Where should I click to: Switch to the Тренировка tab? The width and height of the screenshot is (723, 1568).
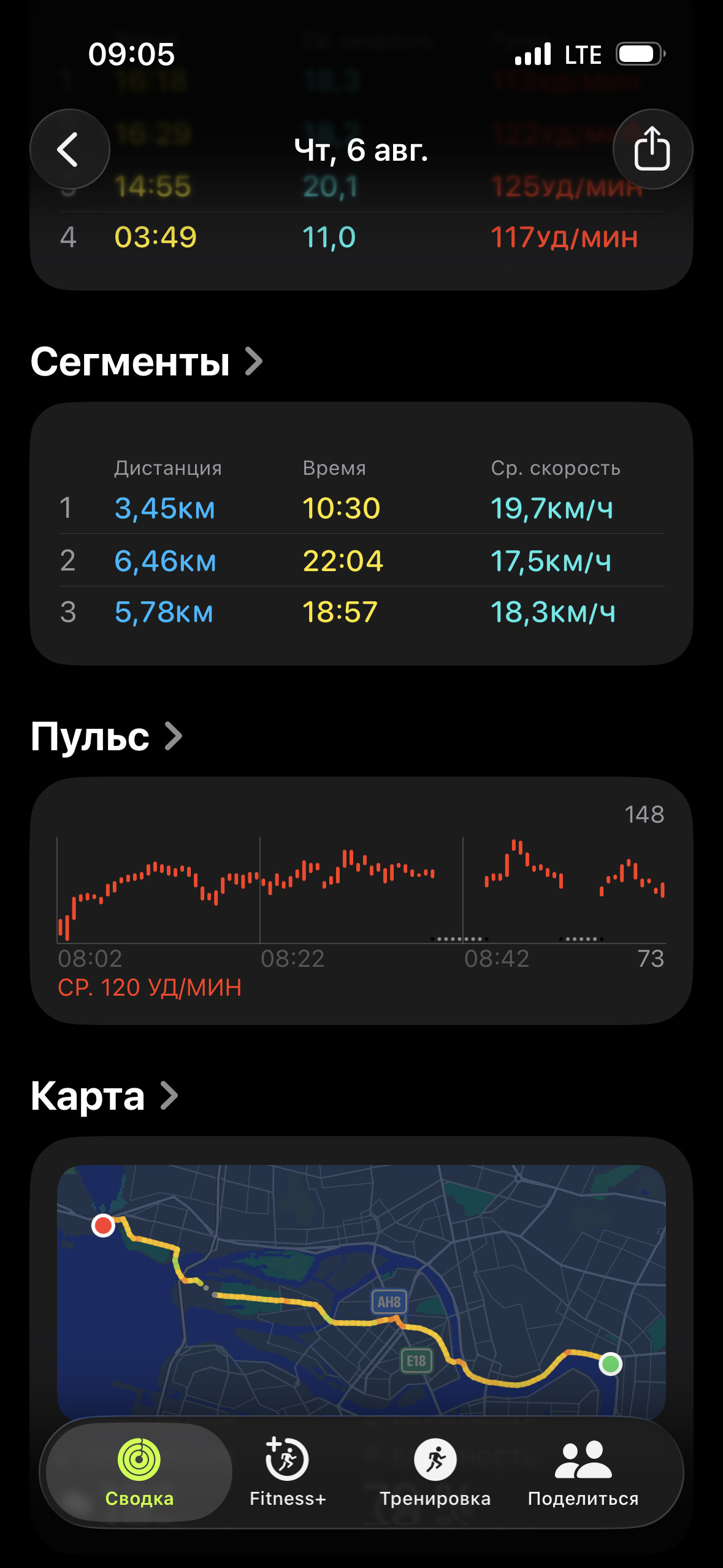[435, 1472]
